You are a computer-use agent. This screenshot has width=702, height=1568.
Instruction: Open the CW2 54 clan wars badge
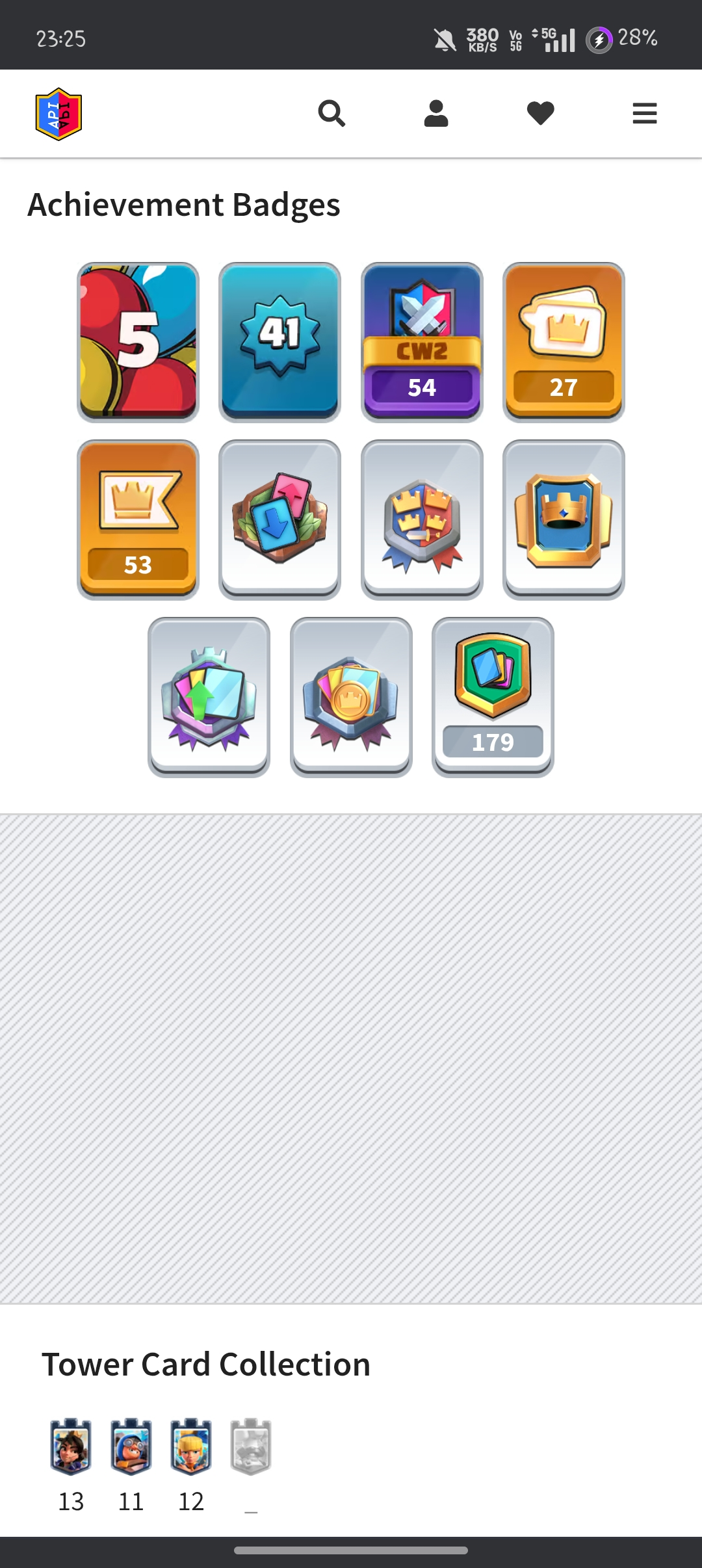pos(422,342)
